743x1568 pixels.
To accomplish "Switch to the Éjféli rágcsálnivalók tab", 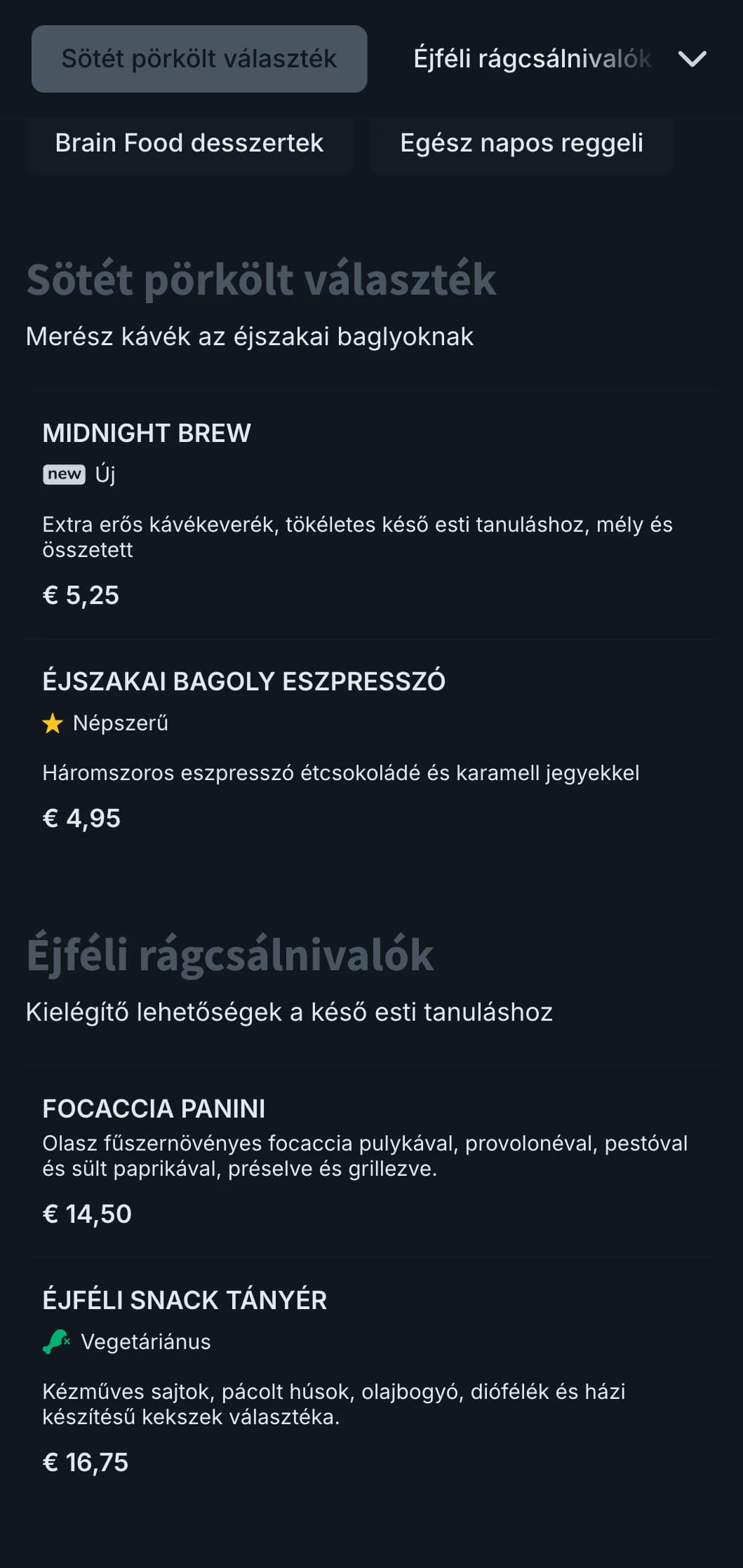I will click(533, 59).
